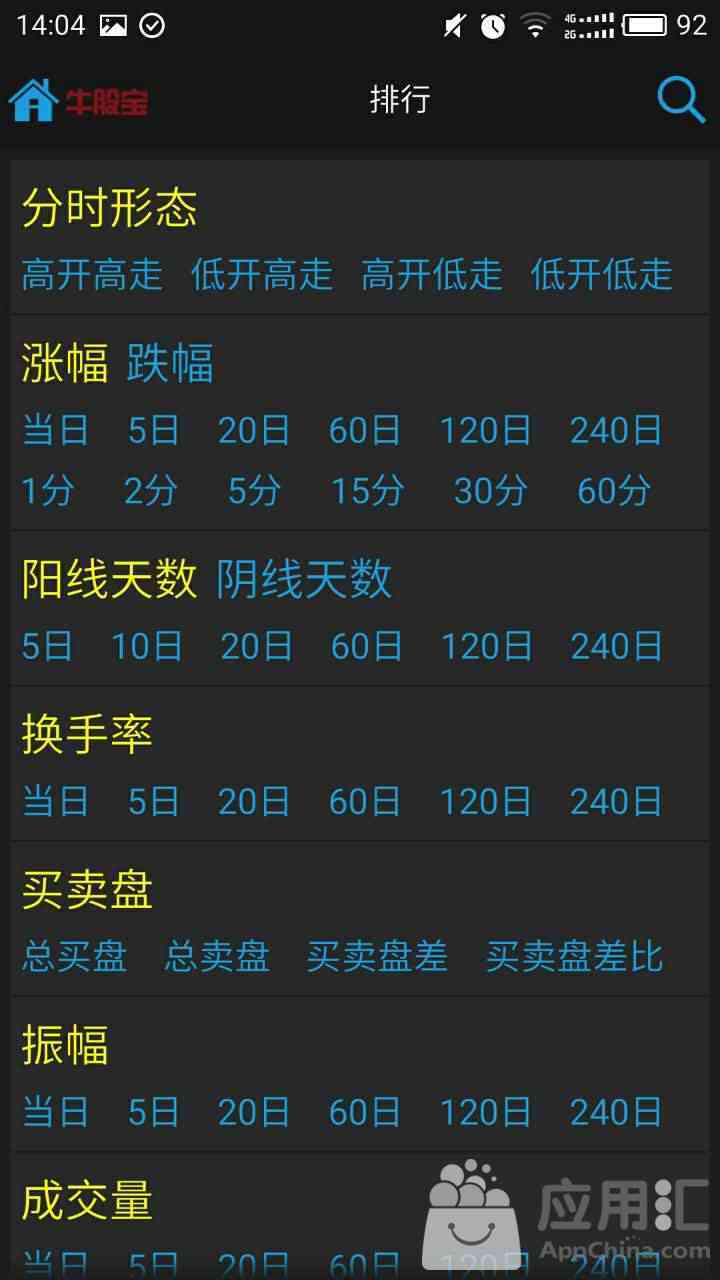This screenshot has width=720, height=1280.
Task: Pick 60分 interval under 涨幅
Action: 614,490
